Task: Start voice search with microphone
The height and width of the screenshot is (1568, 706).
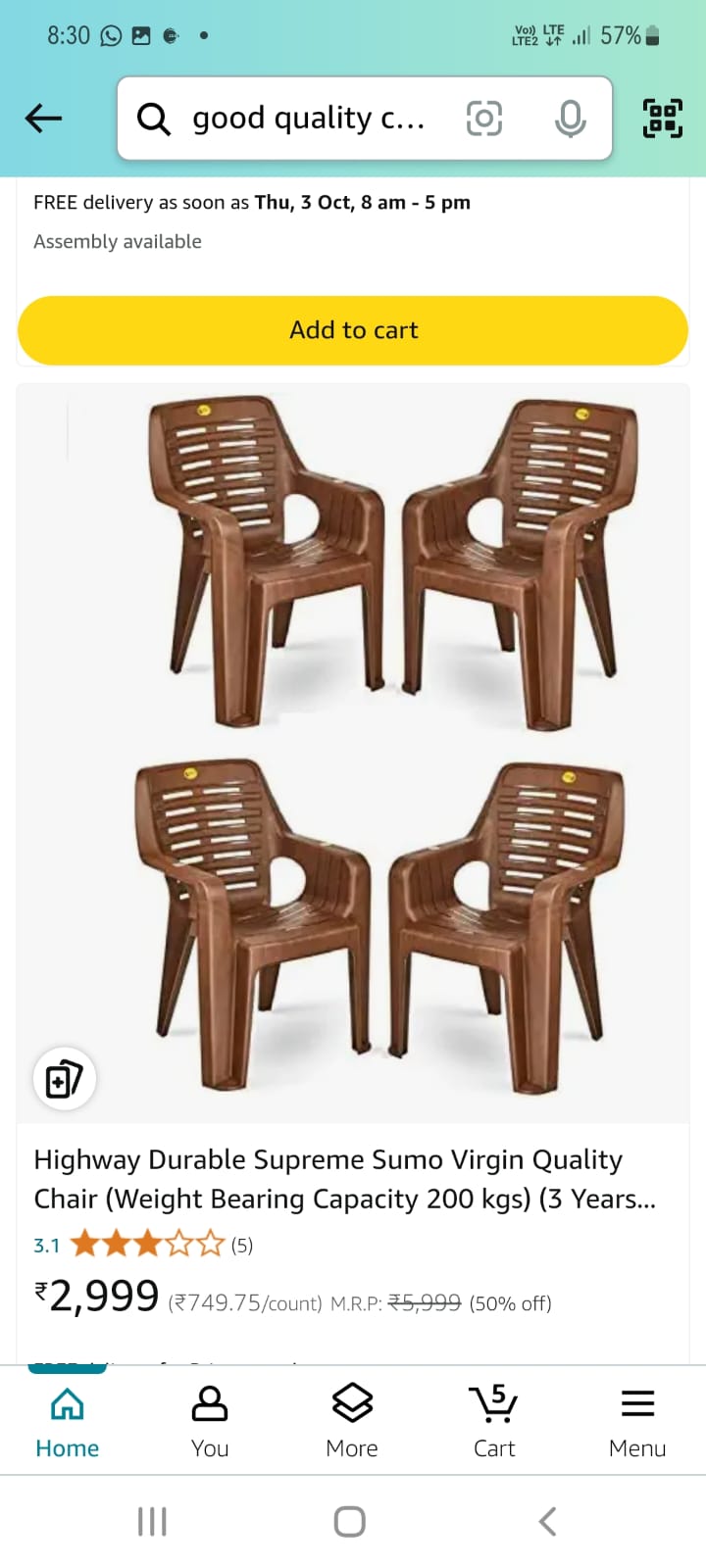Action: click(x=570, y=119)
